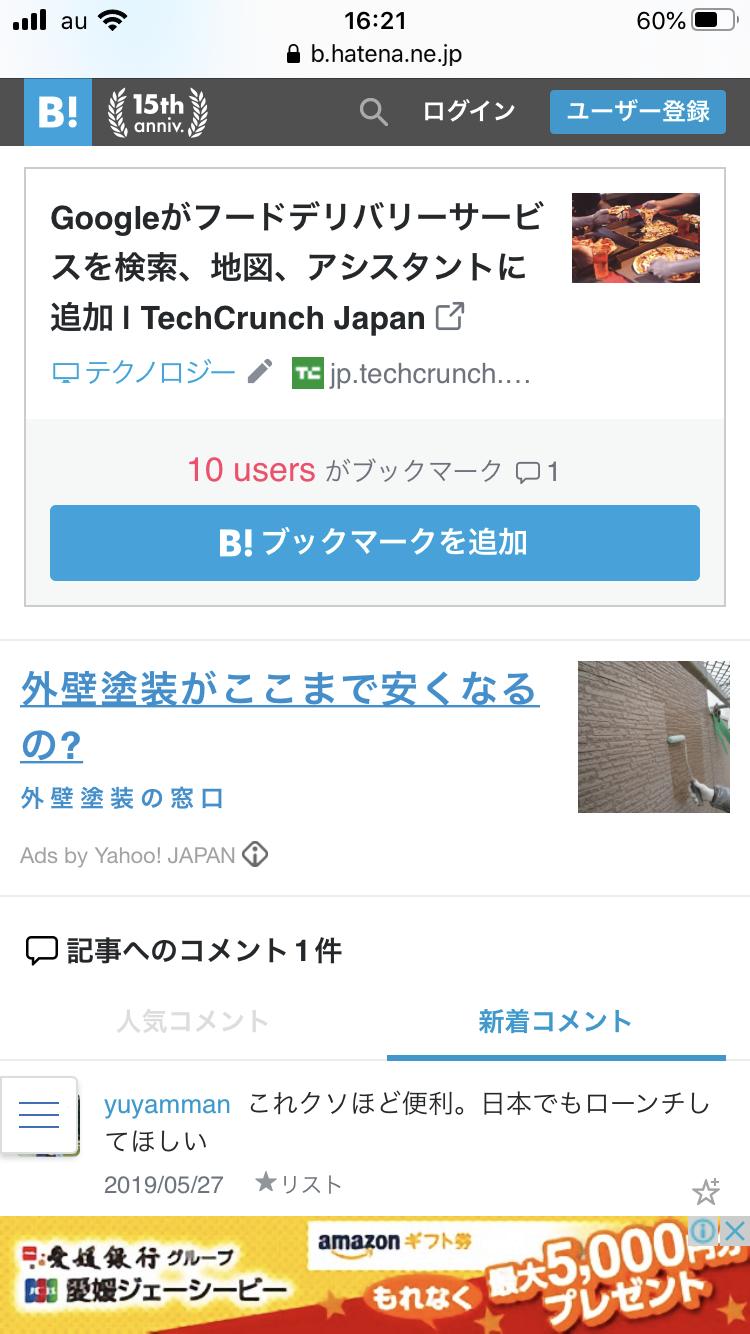Tap the ユーザー登録 button
Screen dimensions: 750x1334
tap(637, 112)
